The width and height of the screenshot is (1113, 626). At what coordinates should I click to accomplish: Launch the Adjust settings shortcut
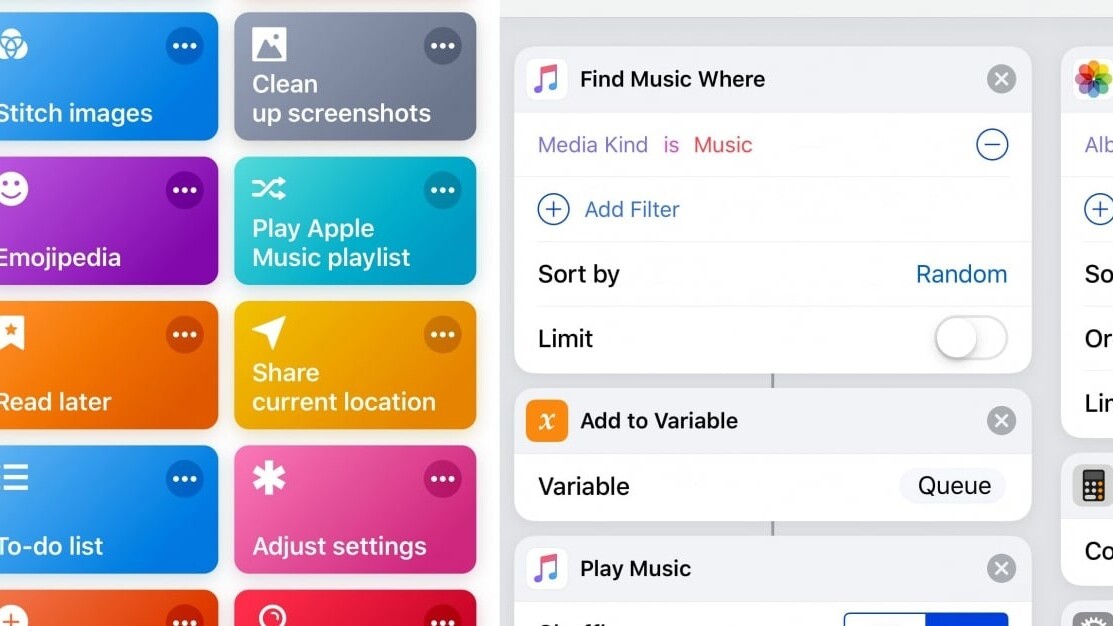(x=340, y=530)
